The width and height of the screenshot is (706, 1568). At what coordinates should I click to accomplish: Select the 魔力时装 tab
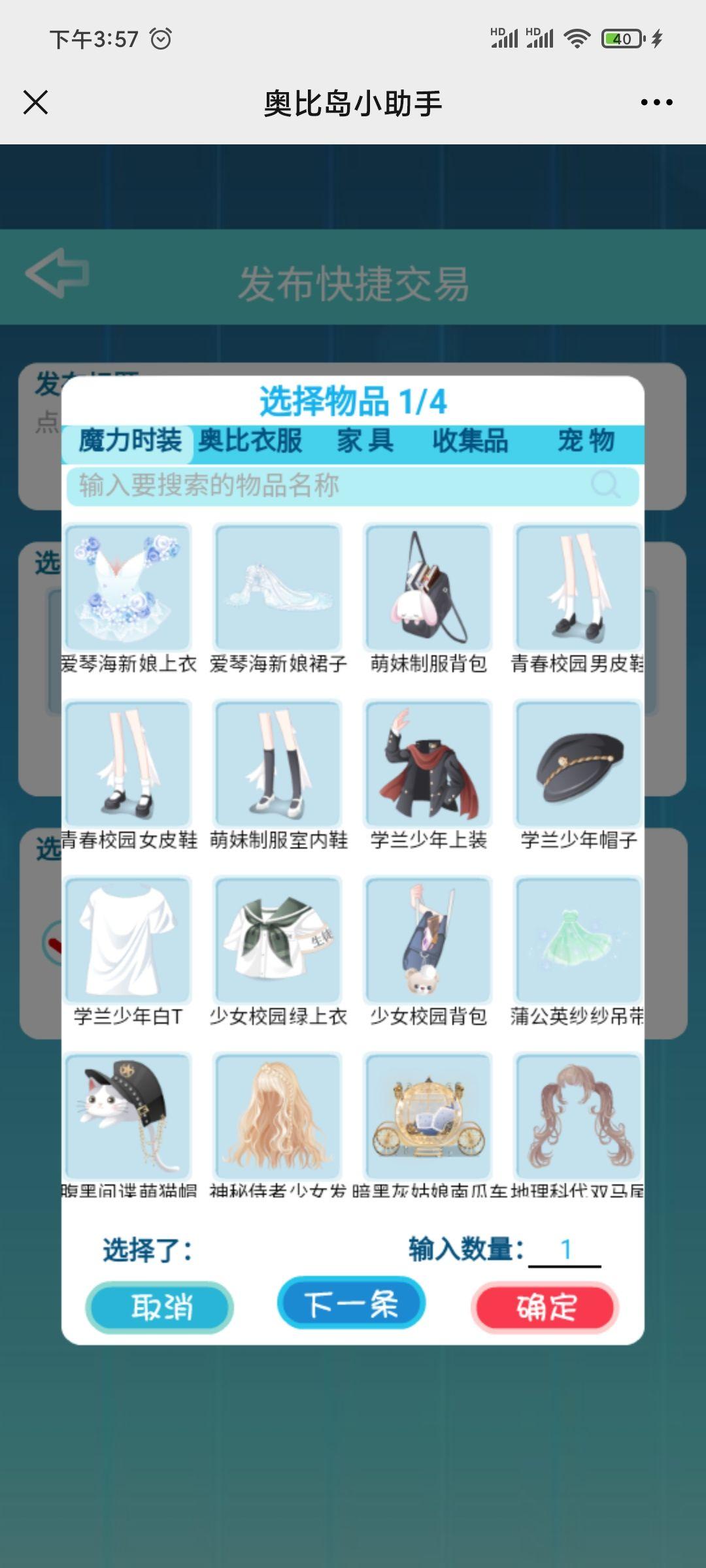[x=129, y=441]
